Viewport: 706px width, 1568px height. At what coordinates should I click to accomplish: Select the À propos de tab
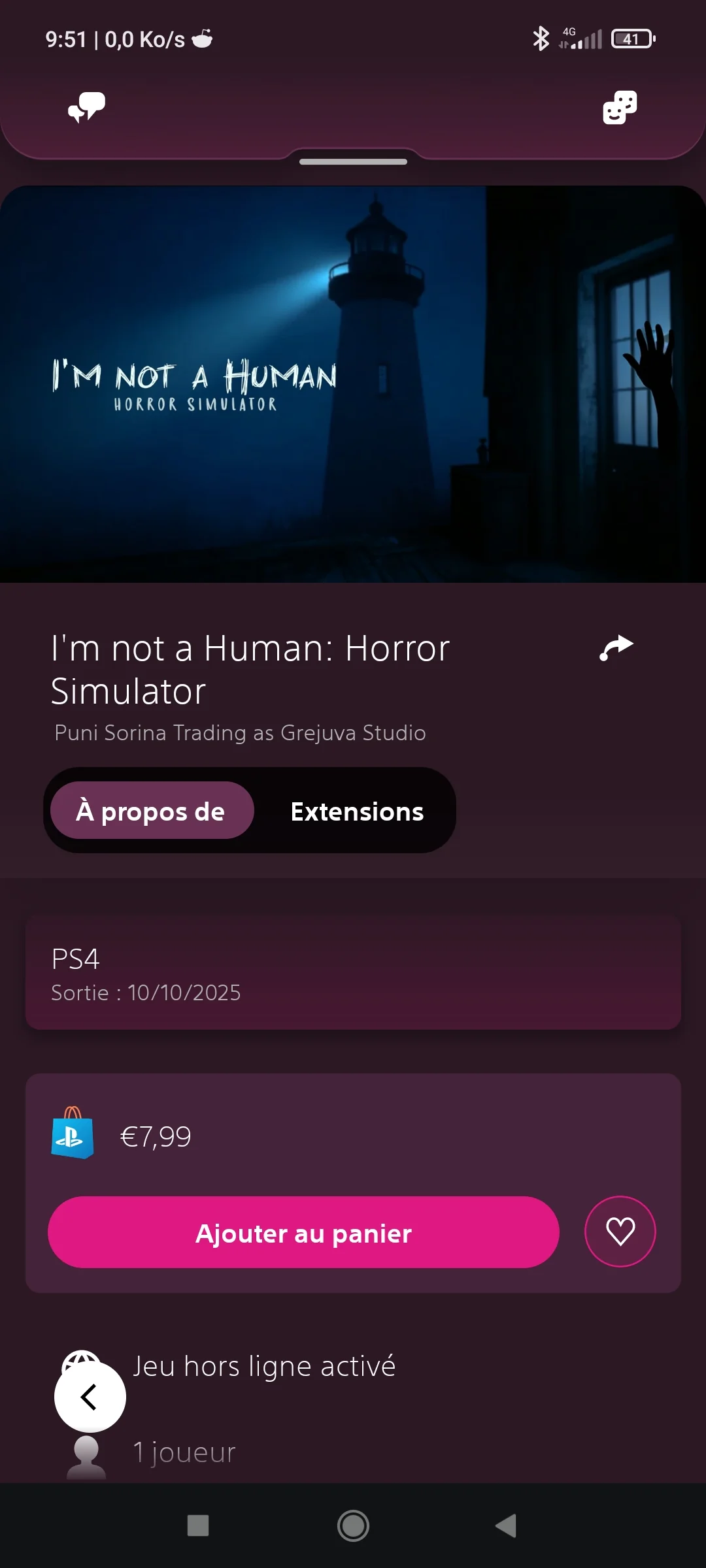tap(151, 811)
